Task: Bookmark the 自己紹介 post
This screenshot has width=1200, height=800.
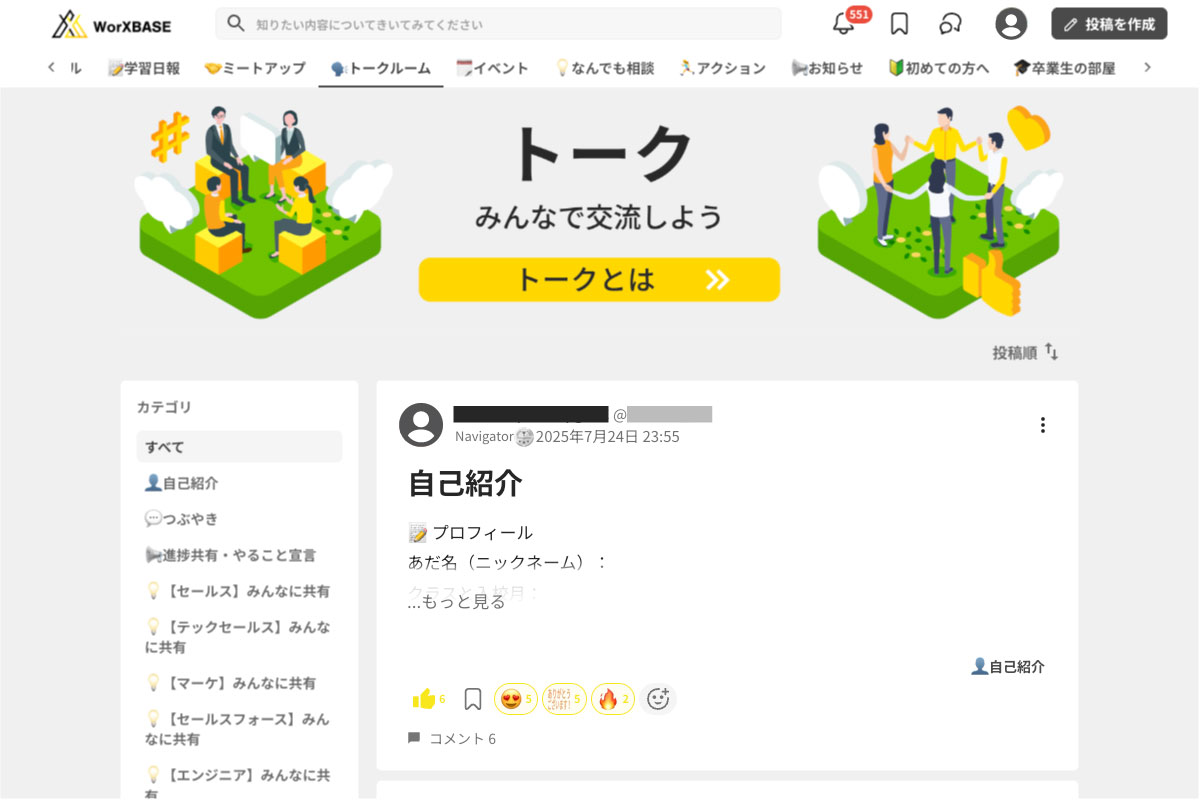Action: [x=473, y=699]
